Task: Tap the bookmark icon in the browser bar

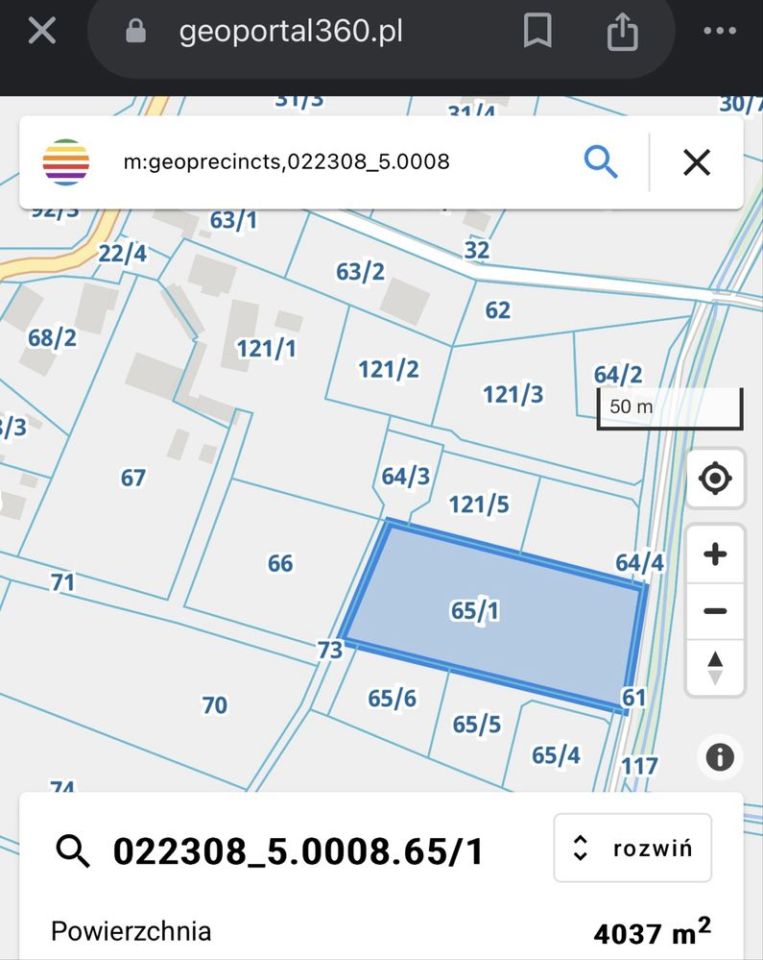Action: (538, 30)
